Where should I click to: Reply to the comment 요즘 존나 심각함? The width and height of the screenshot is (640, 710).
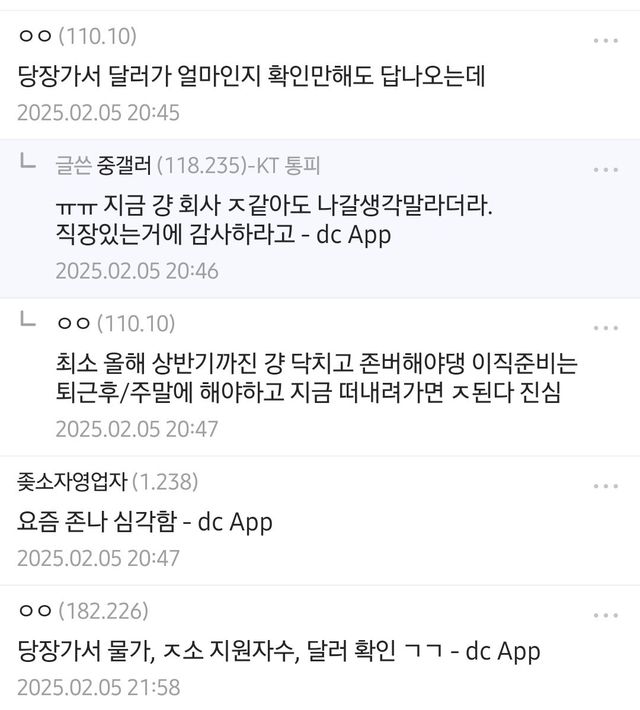145,522
